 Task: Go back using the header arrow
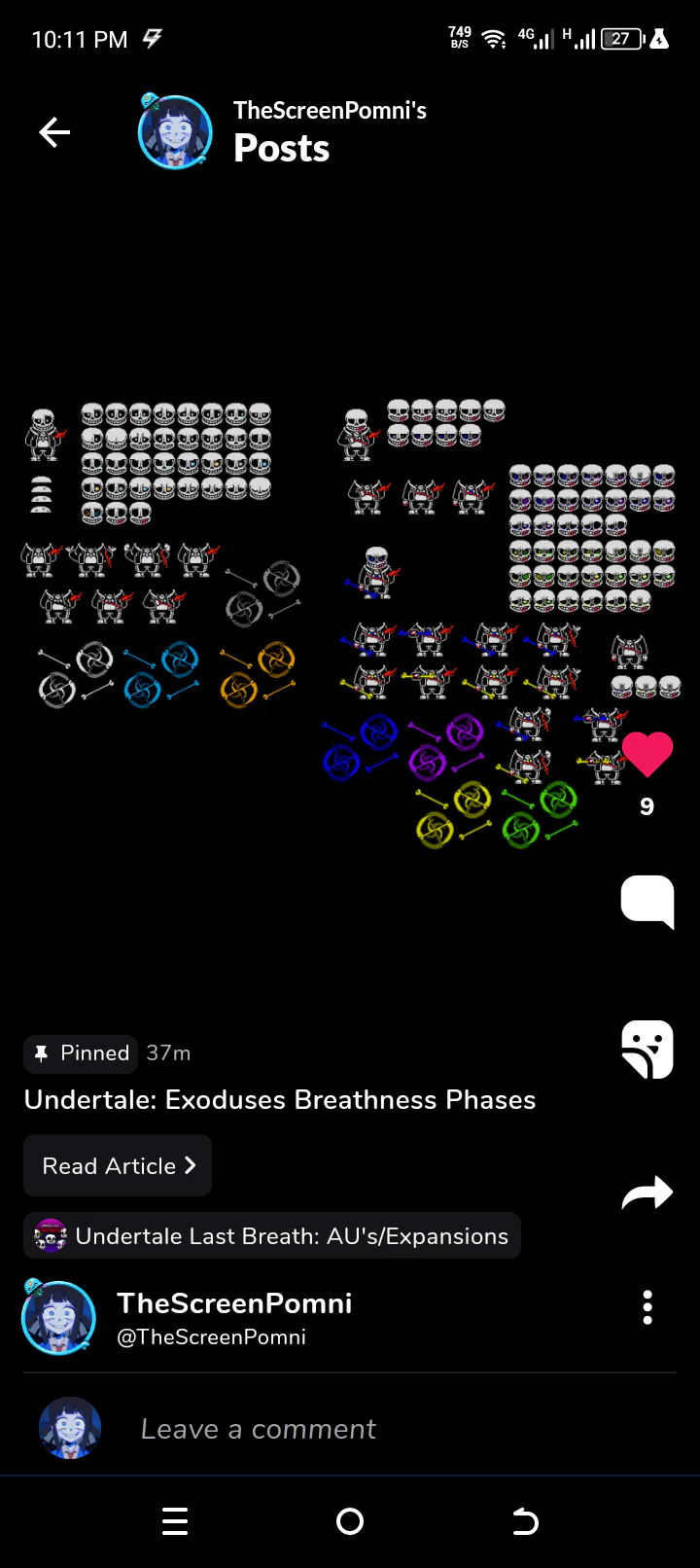pyautogui.click(x=54, y=132)
